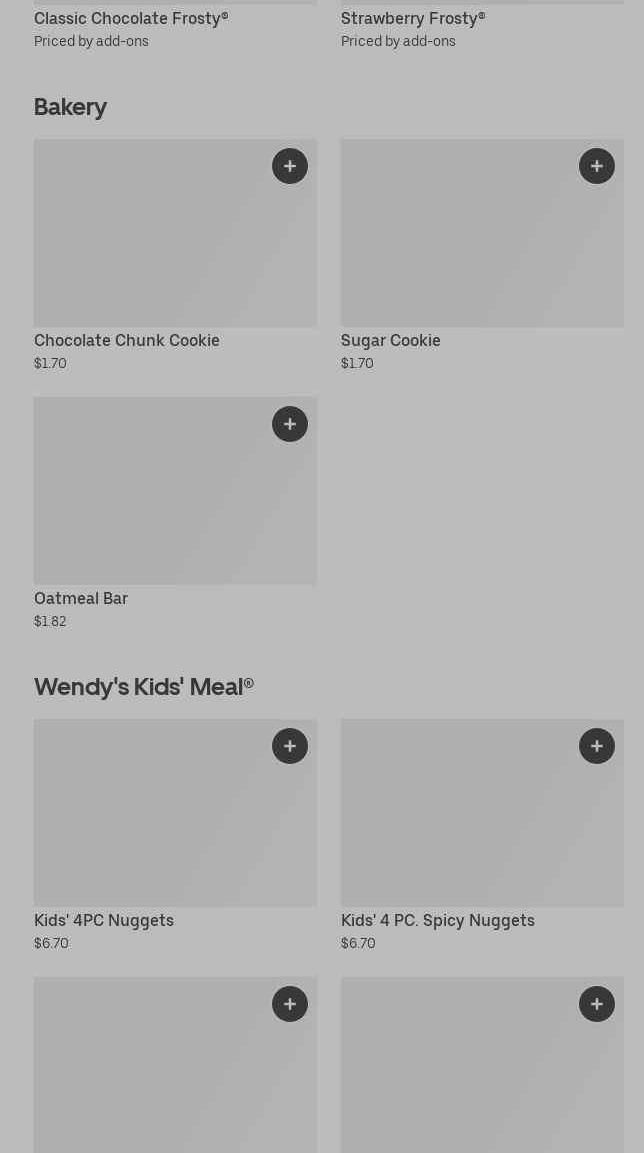Viewport: 644px width, 1153px height.
Task: Add Sugar Cookie to cart
Action: click(597, 166)
